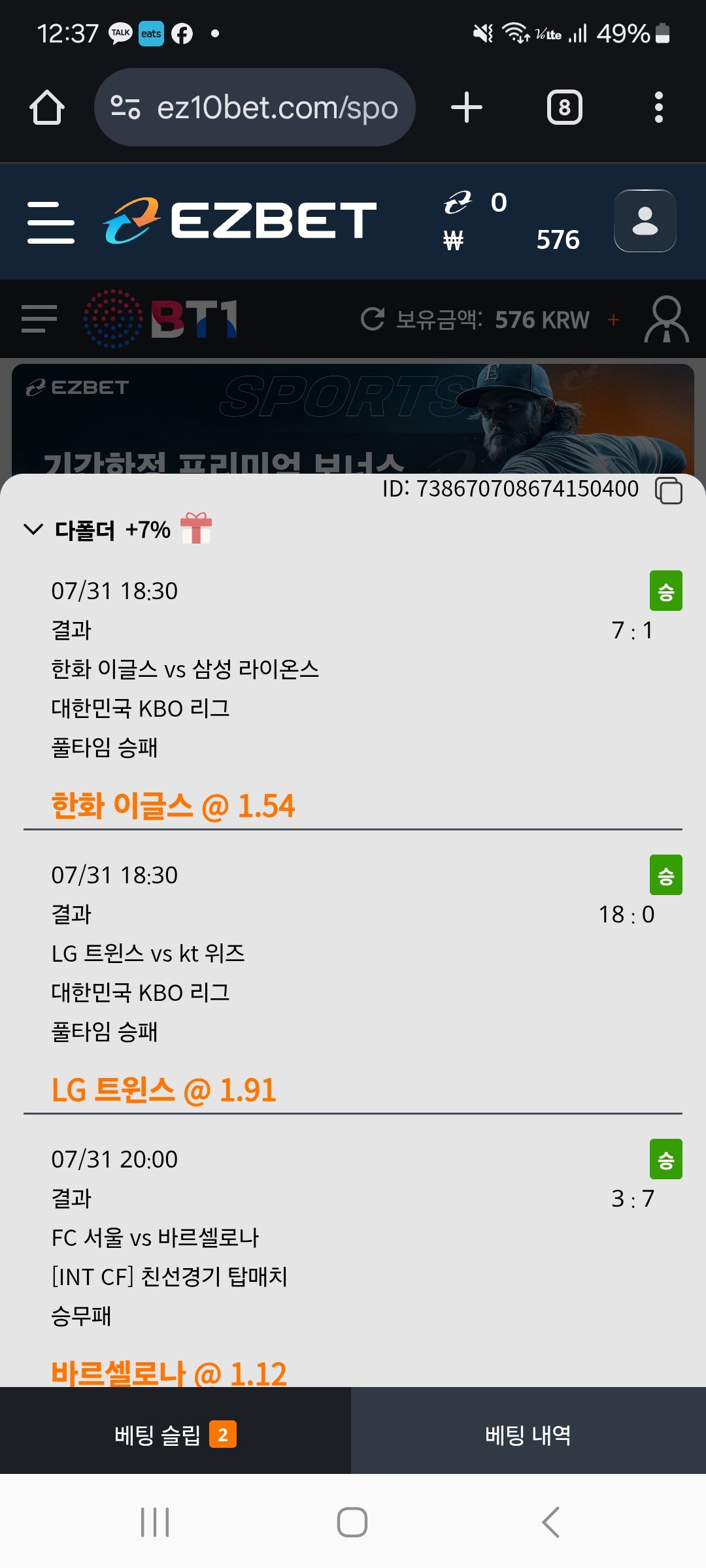Open the browser overflow menu

tap(658, 108)
